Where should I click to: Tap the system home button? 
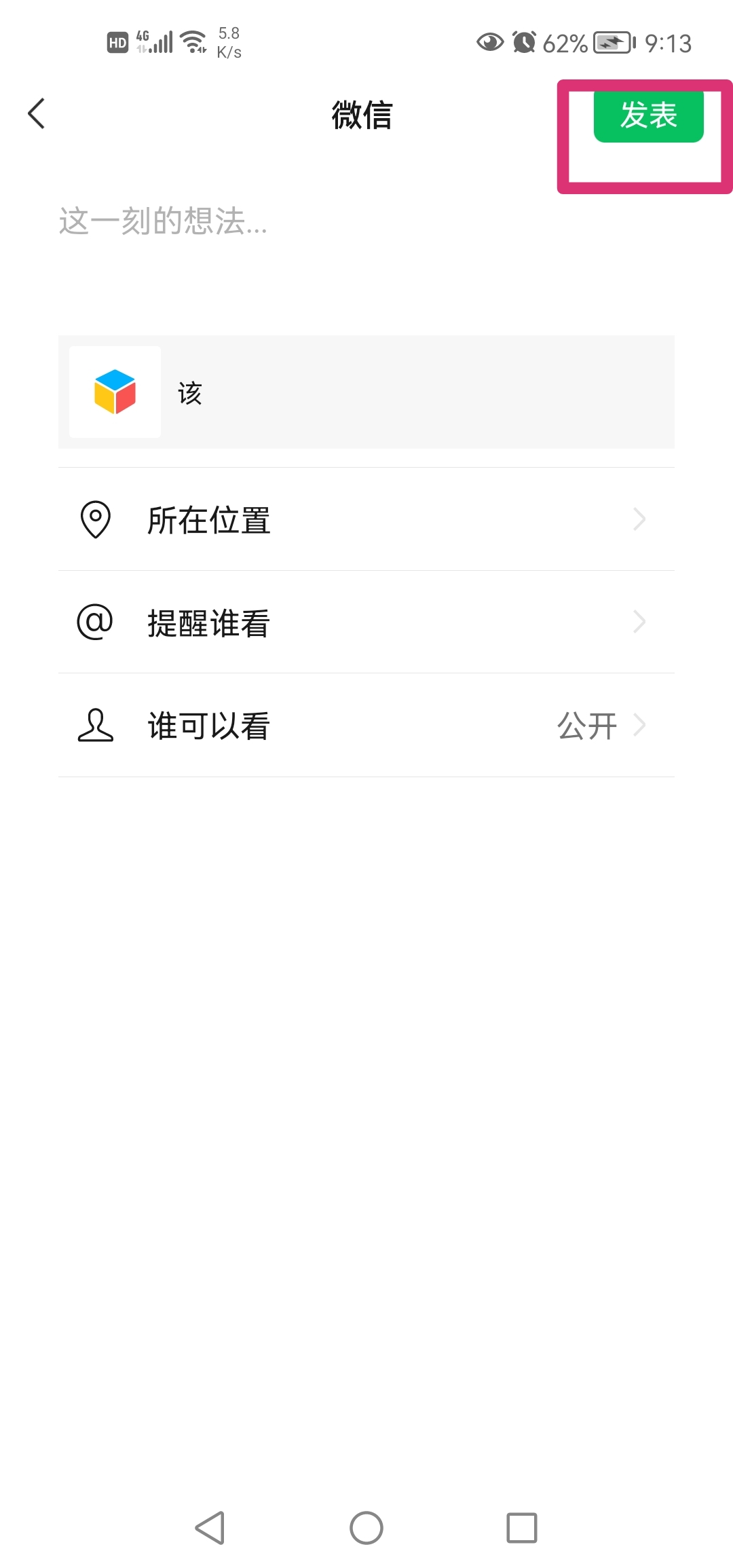[x=366, y=1528]
